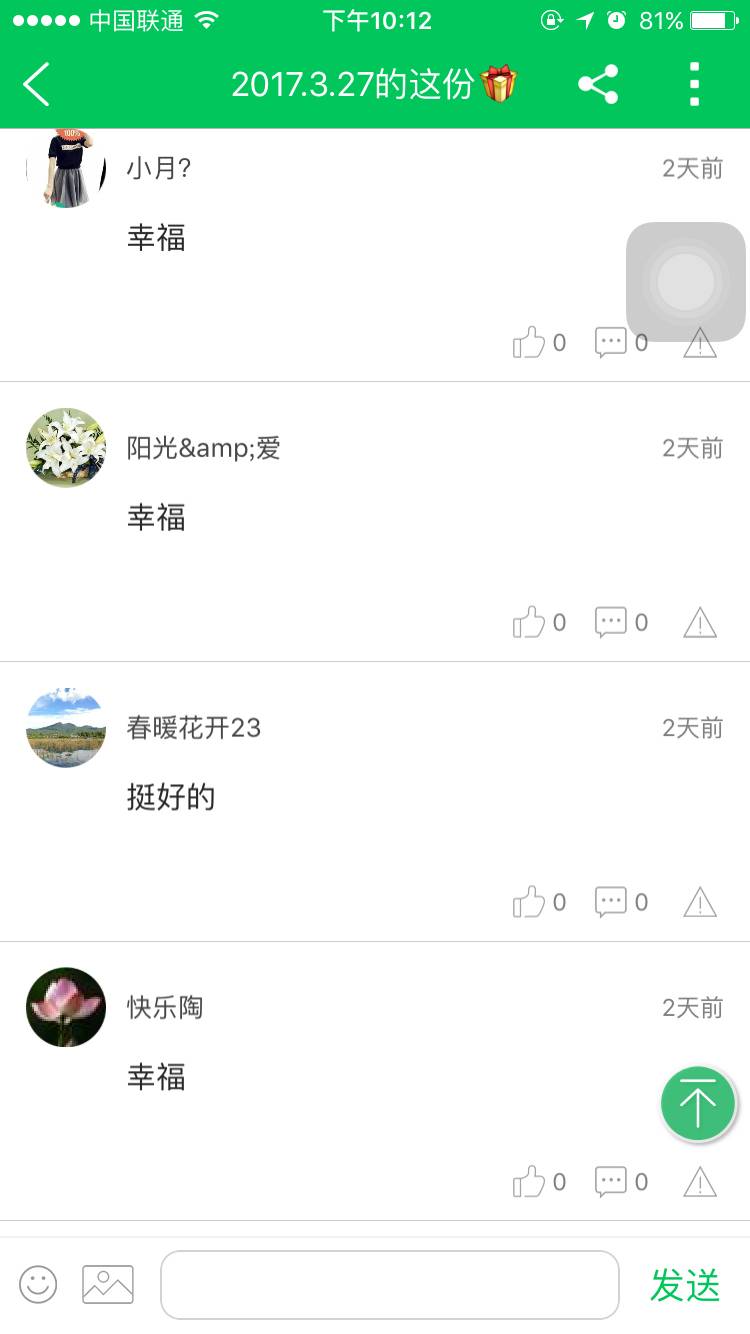Open the emoji picker
The width and height of the screenshot is (750, 1334).
[x=38, y=1284]
